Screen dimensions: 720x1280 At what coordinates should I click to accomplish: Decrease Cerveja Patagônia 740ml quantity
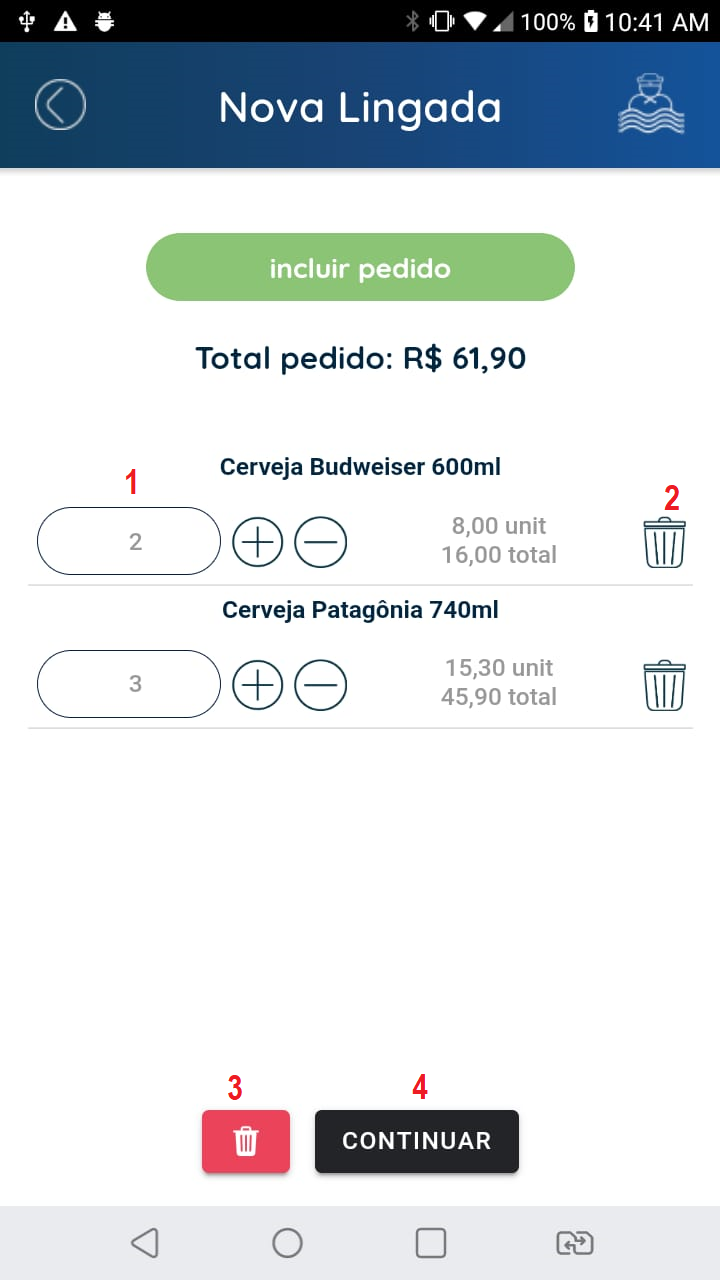click(x=320, y=684)
